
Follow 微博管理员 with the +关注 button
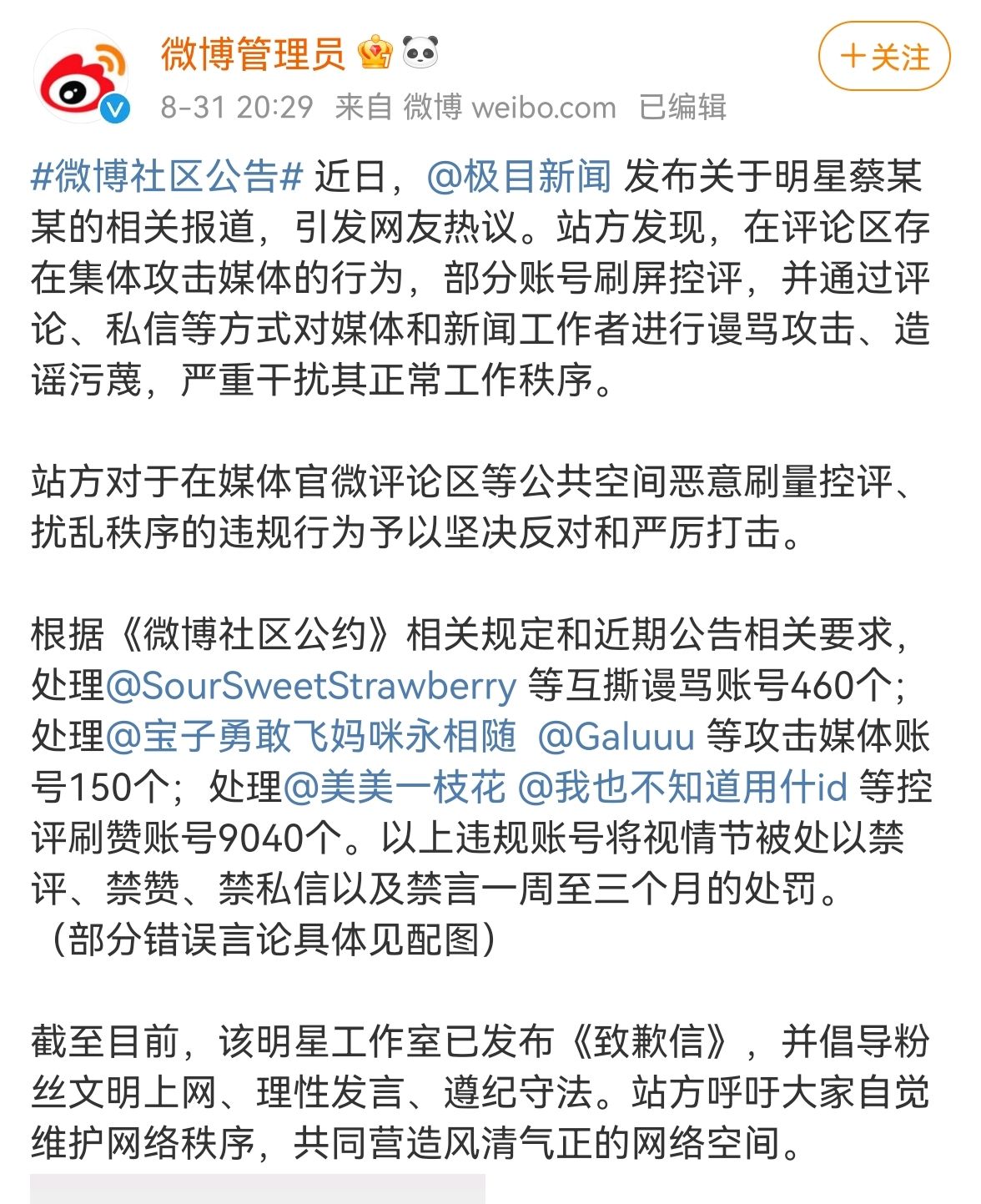point(884,57)
